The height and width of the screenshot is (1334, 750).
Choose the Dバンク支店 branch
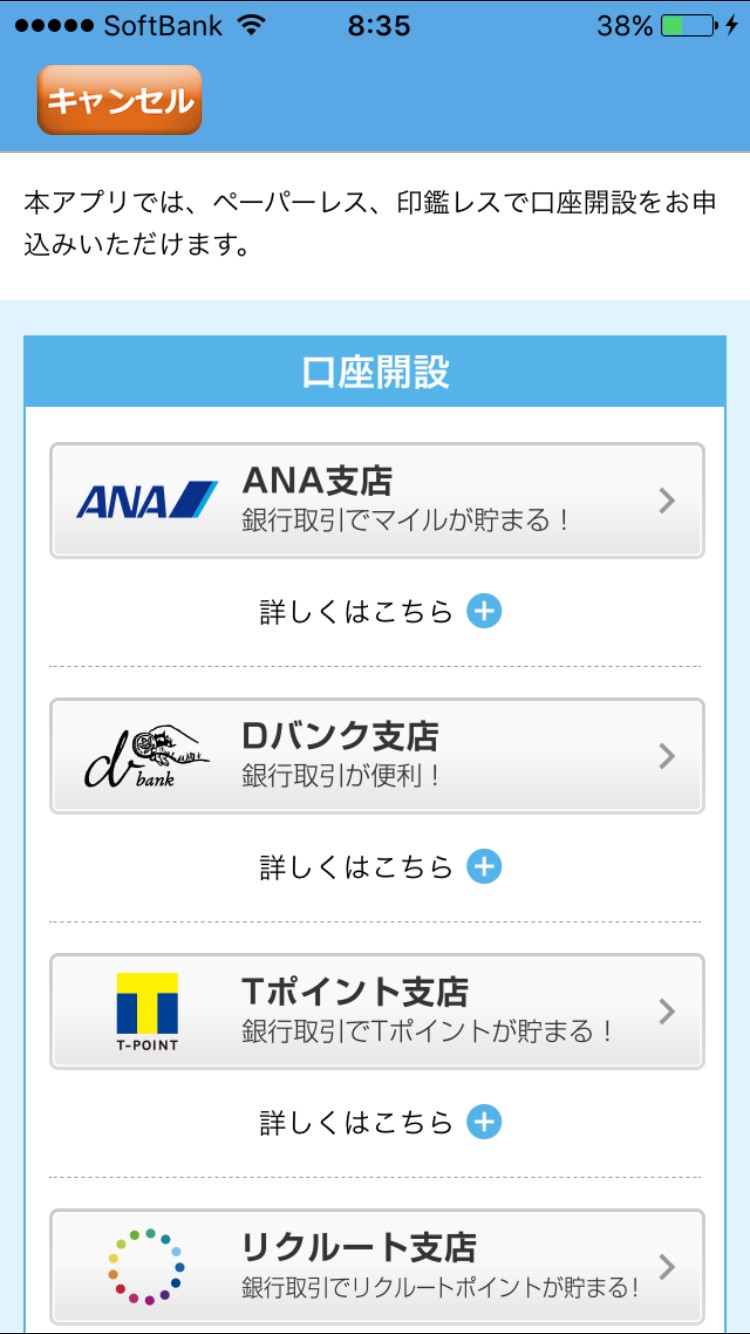(x=377, y=756)
